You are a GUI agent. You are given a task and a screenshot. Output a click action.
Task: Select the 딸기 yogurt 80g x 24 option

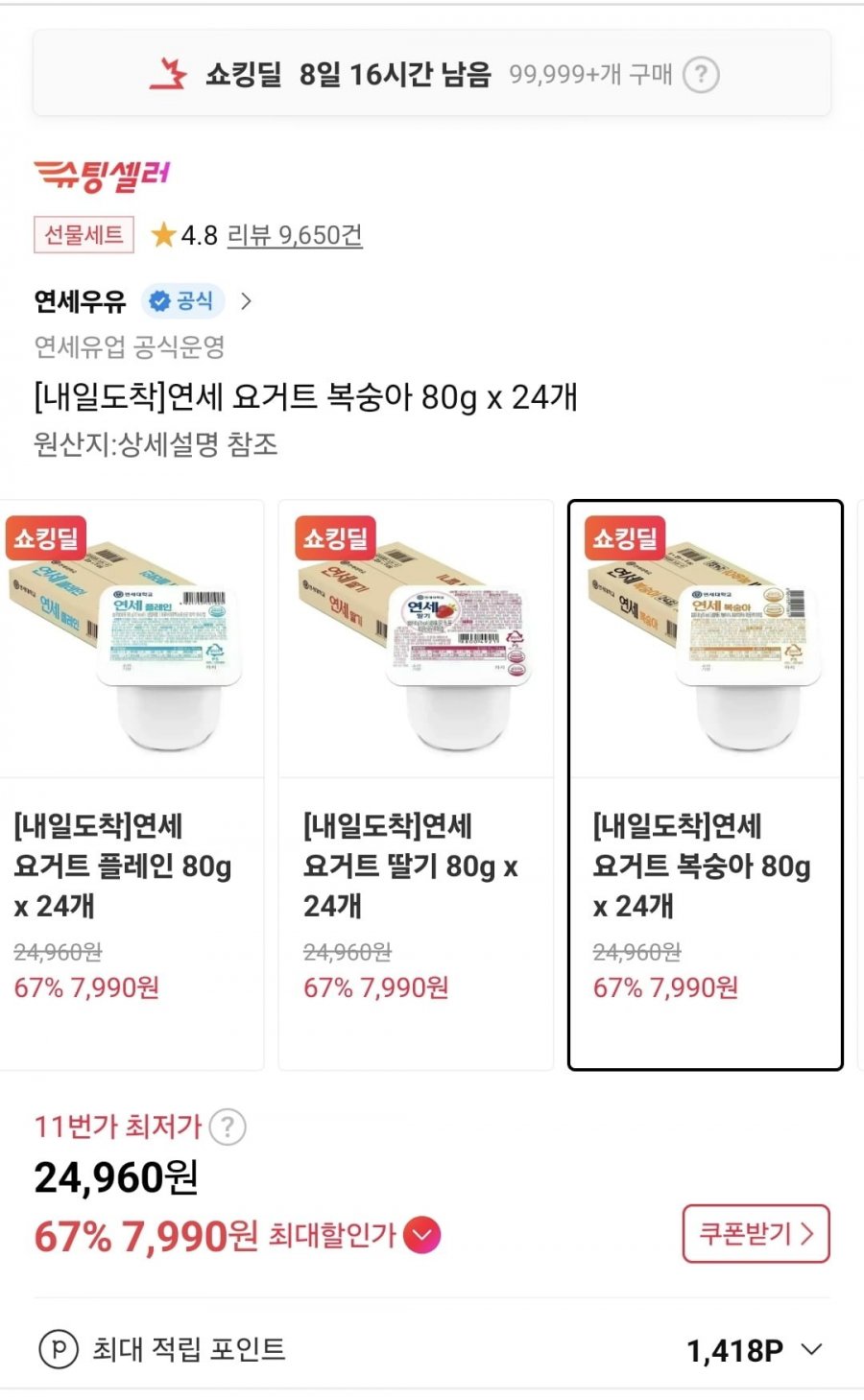[416, 784]
